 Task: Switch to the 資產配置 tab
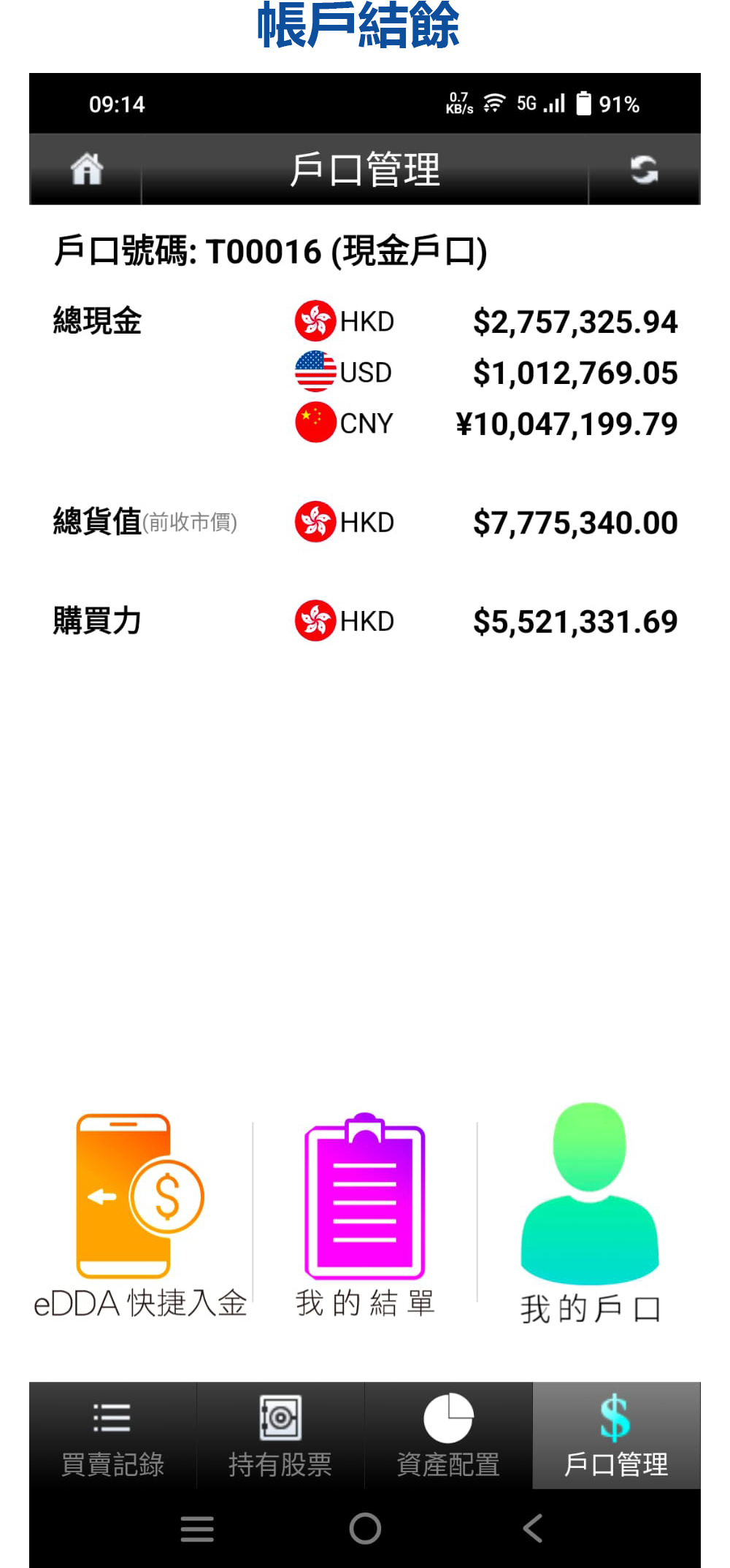click(x=448, y=1436)
